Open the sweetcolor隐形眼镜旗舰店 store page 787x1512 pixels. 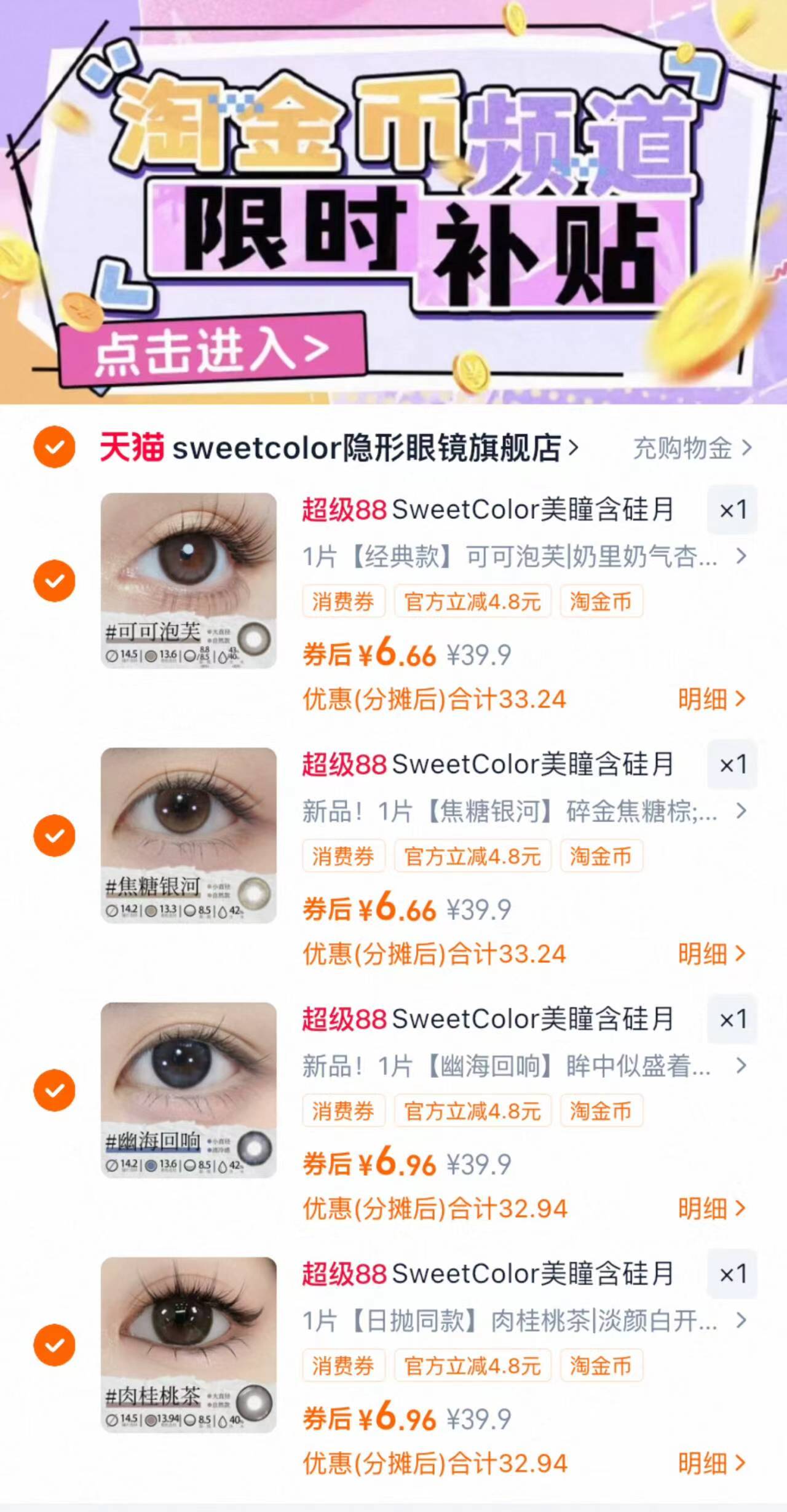pos(369,448)
